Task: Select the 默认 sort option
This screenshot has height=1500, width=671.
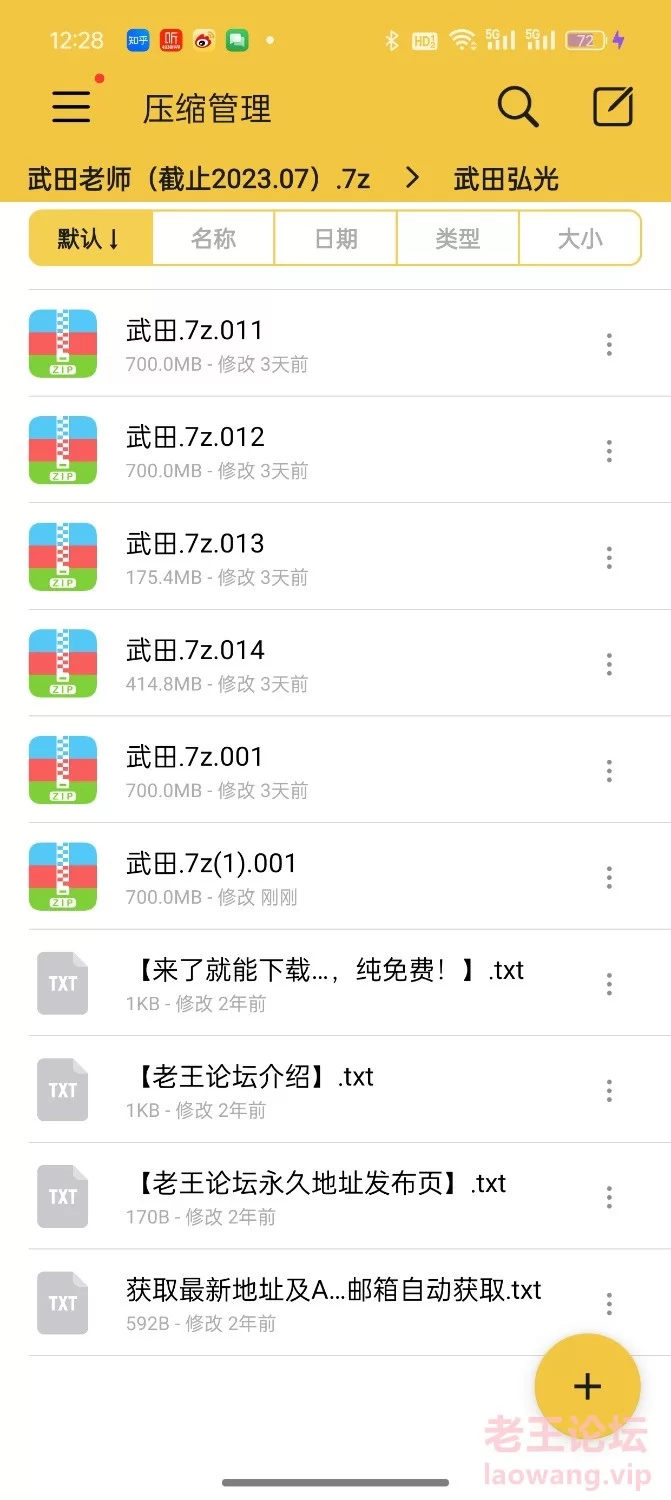Action: click(x=91, y=238)
